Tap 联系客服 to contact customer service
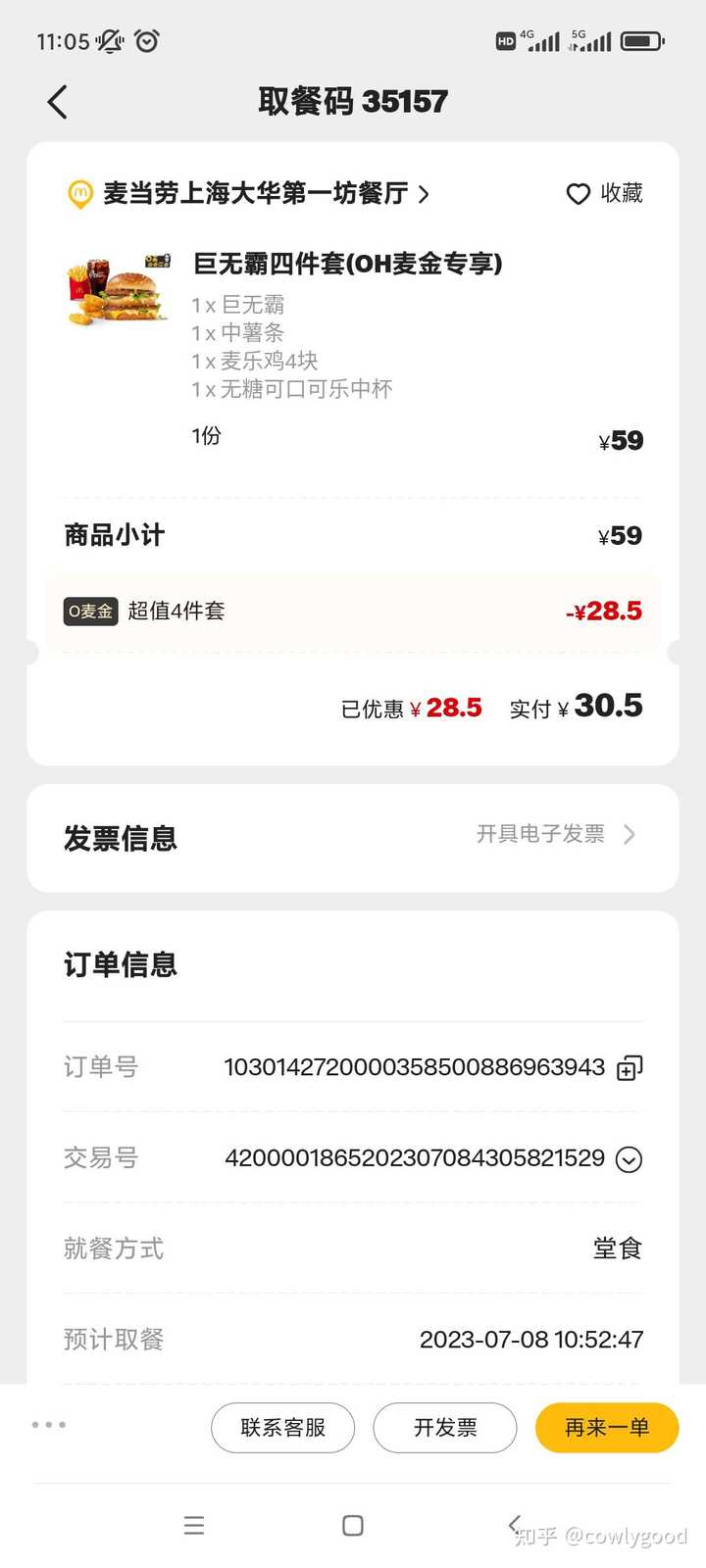This screenshot has height=1568, width=706. coord(282,1428)
